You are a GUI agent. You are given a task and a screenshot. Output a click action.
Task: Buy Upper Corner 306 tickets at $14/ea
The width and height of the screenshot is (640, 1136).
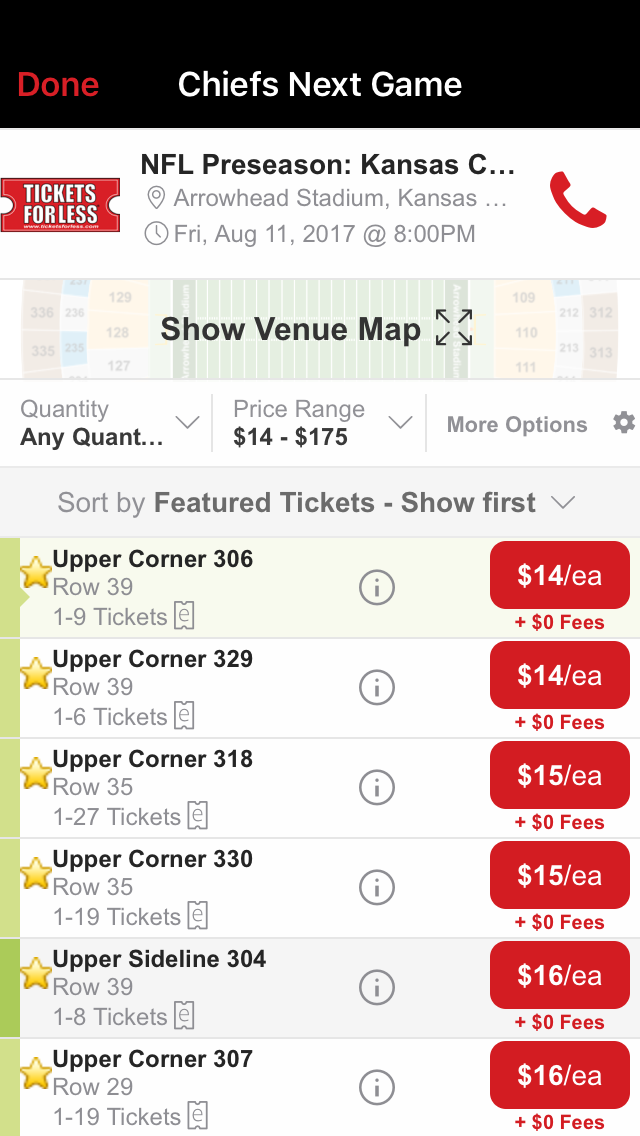(560, 575)
